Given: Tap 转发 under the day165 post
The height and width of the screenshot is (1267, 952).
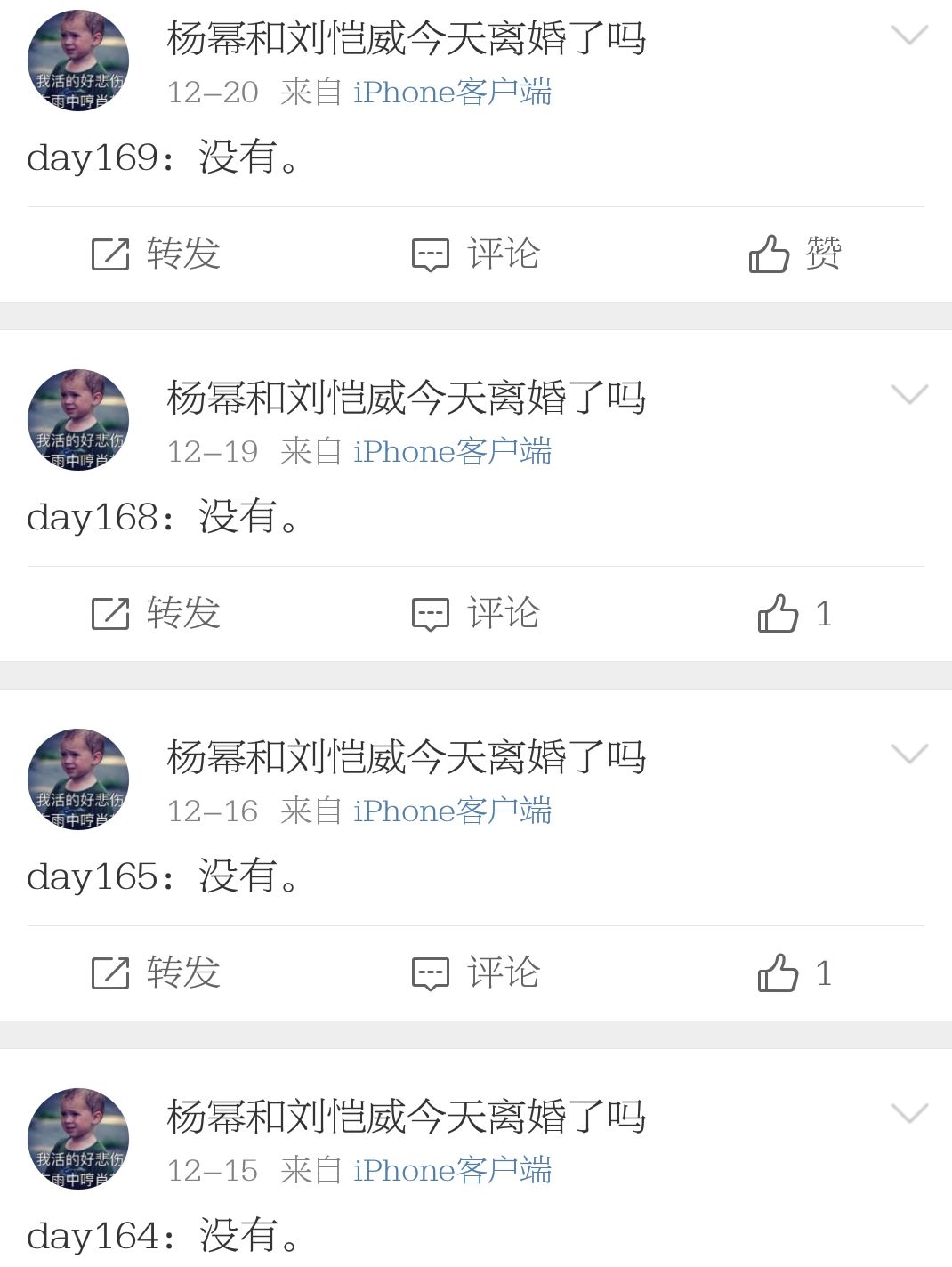Looking at the screenshot, I should pyautogui.click(x=157, y=973).
